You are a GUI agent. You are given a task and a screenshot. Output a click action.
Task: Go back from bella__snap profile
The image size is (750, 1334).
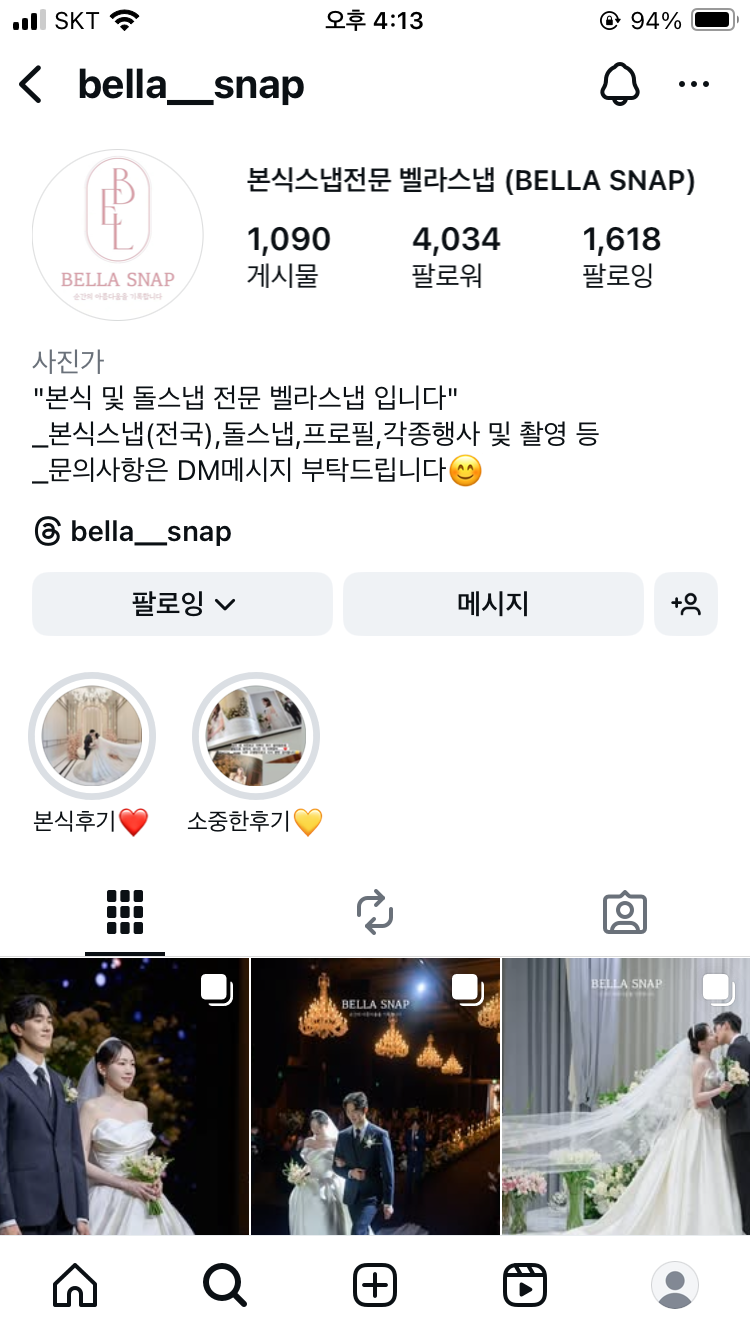[x=32, y=85]
